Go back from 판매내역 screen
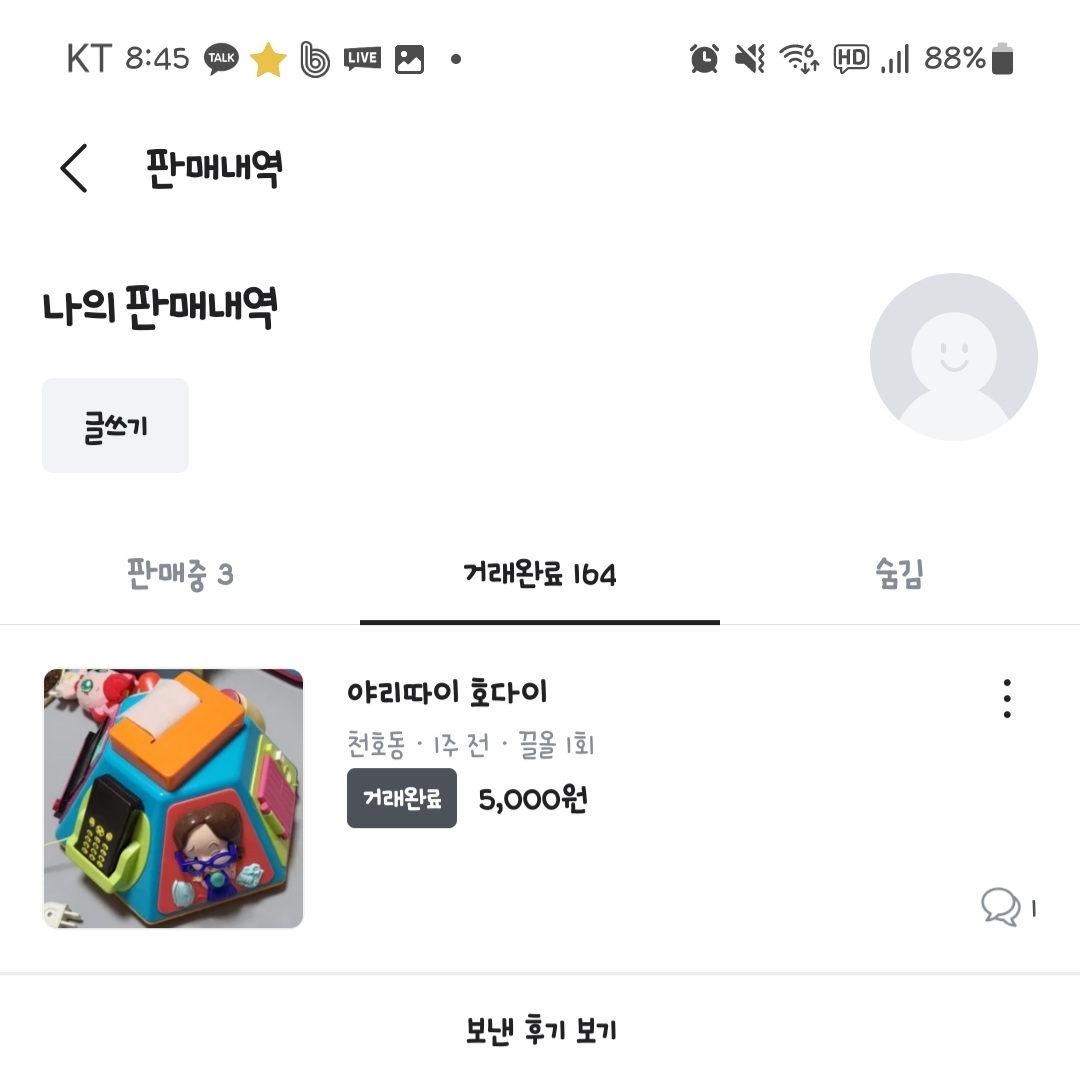Image resolution: width=1080 pixels, height=1080 pixels. click(75, 168)
